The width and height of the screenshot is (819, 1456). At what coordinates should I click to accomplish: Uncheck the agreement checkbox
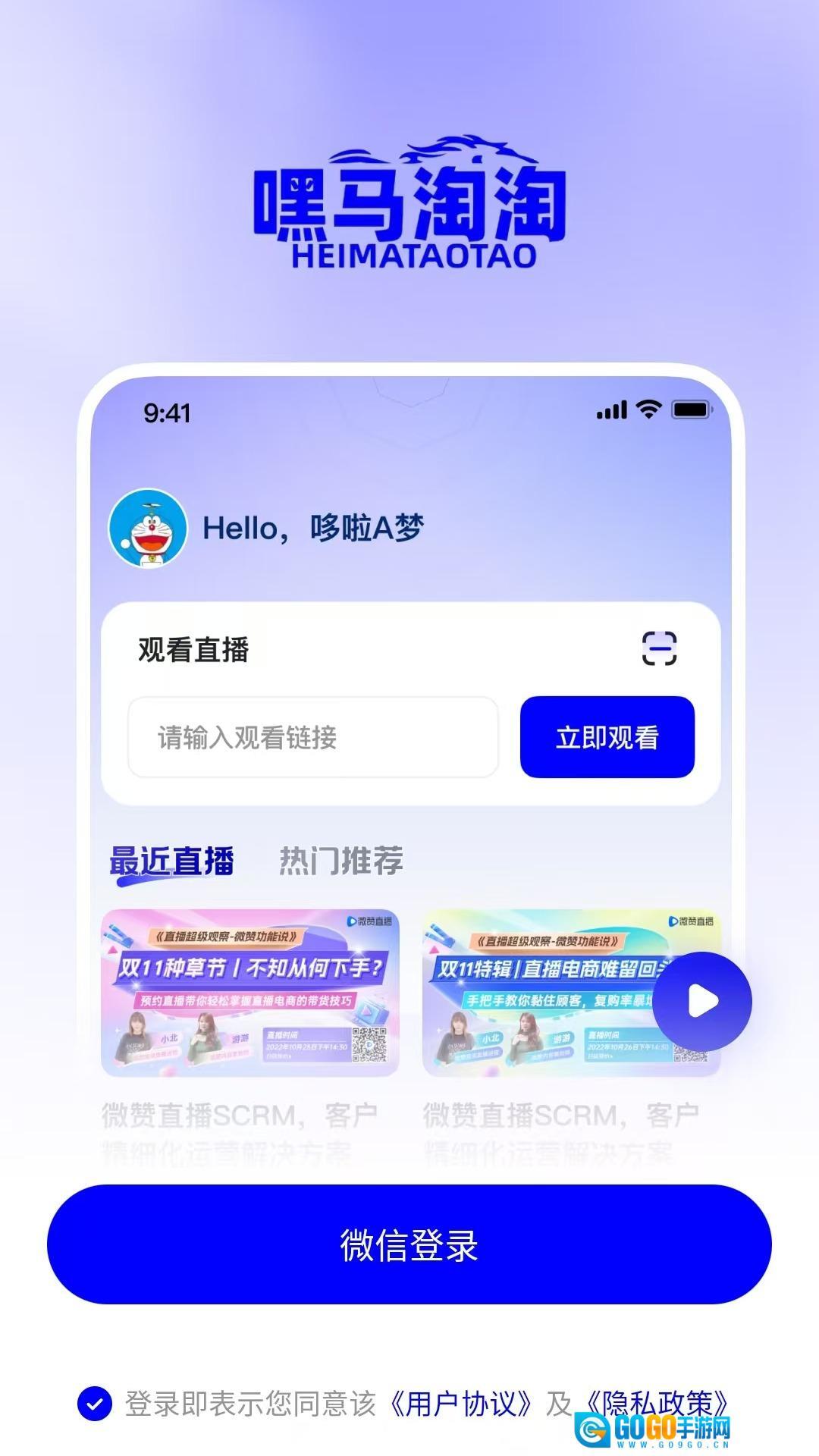(x=95, y=1404)
